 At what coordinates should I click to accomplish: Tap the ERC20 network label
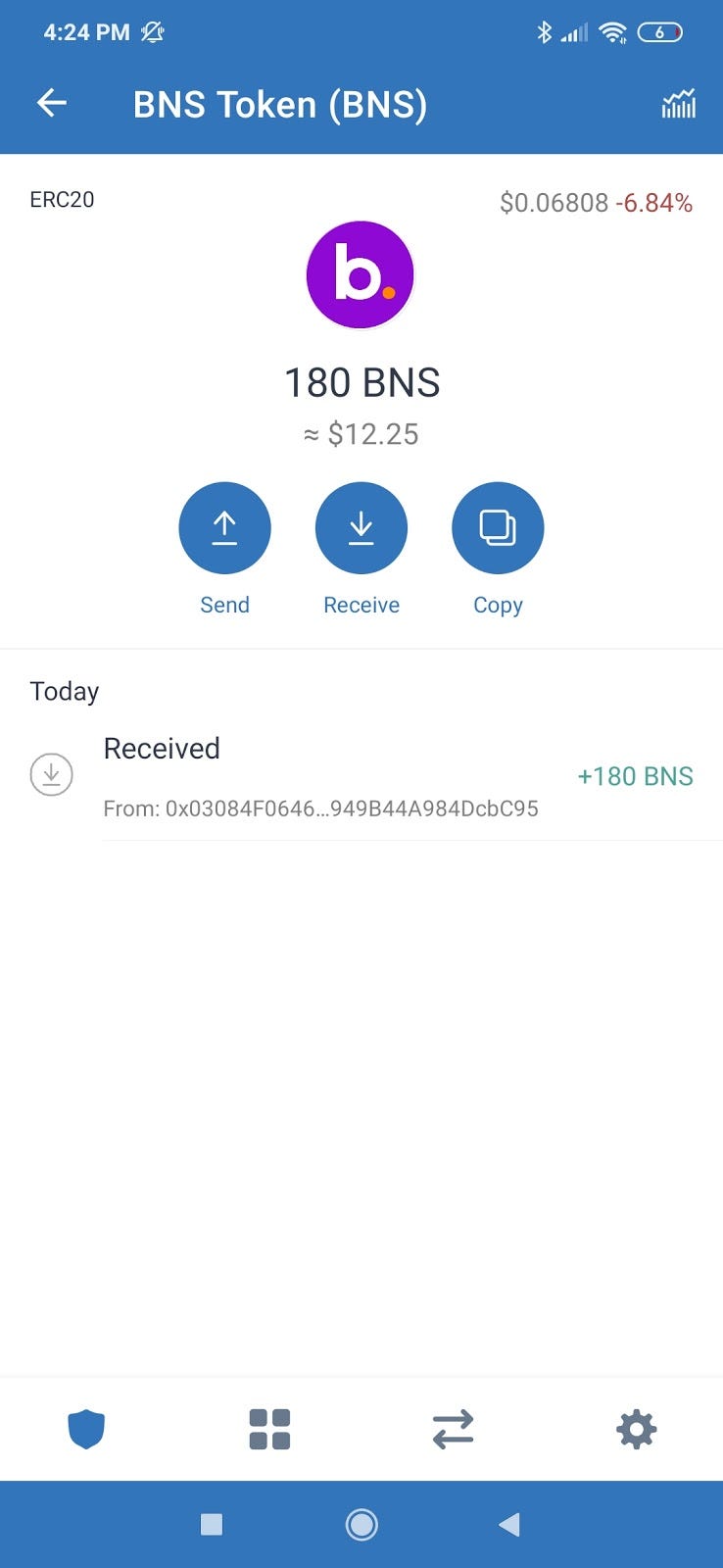pyautogui.click(x=62, y=200)
